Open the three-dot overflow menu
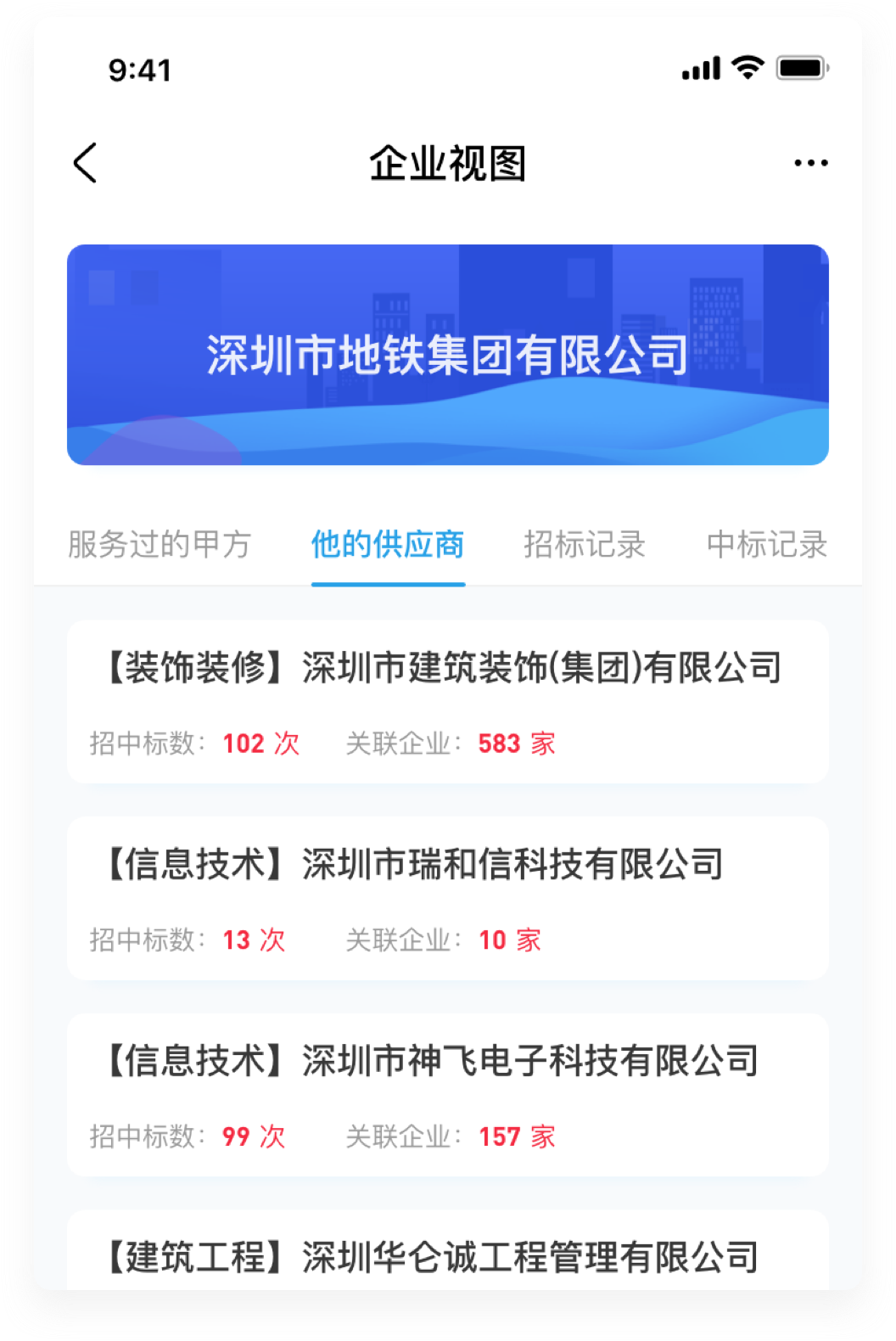The width and height of the screenshot is (896, 1341). [x=810, y=163]
